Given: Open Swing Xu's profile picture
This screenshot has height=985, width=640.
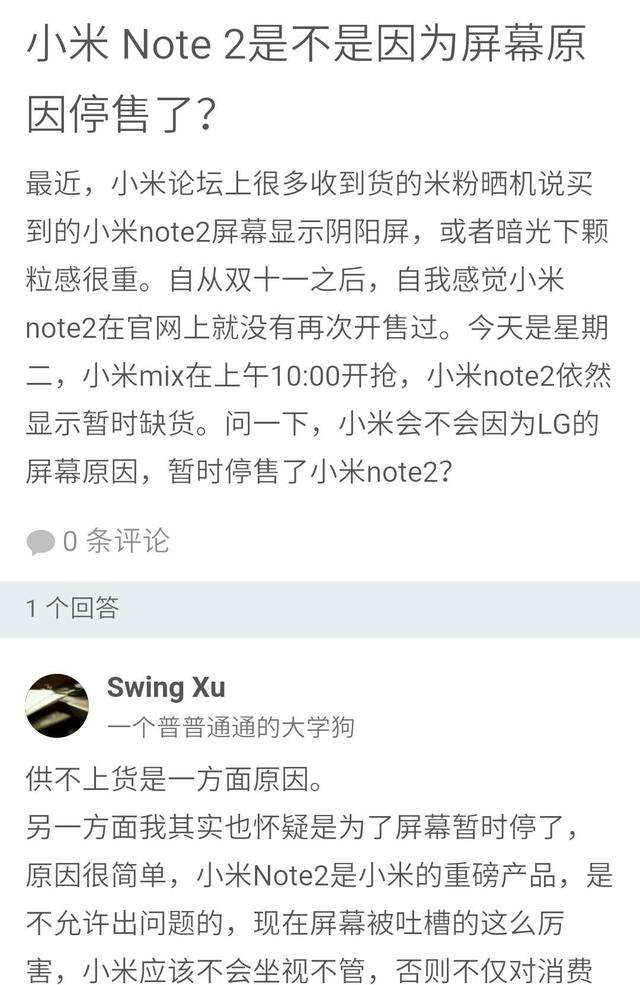Looking at the screenshot, I should [57, 705].
